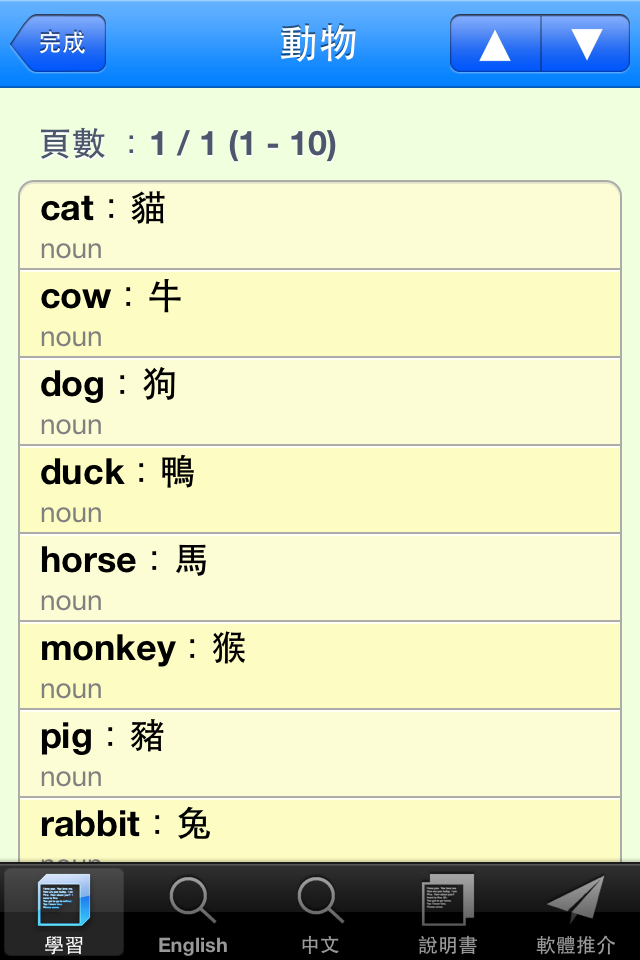View the duck 鴨 entry
Viewport: 640px width, 960px height.
(x=320, y=489)
